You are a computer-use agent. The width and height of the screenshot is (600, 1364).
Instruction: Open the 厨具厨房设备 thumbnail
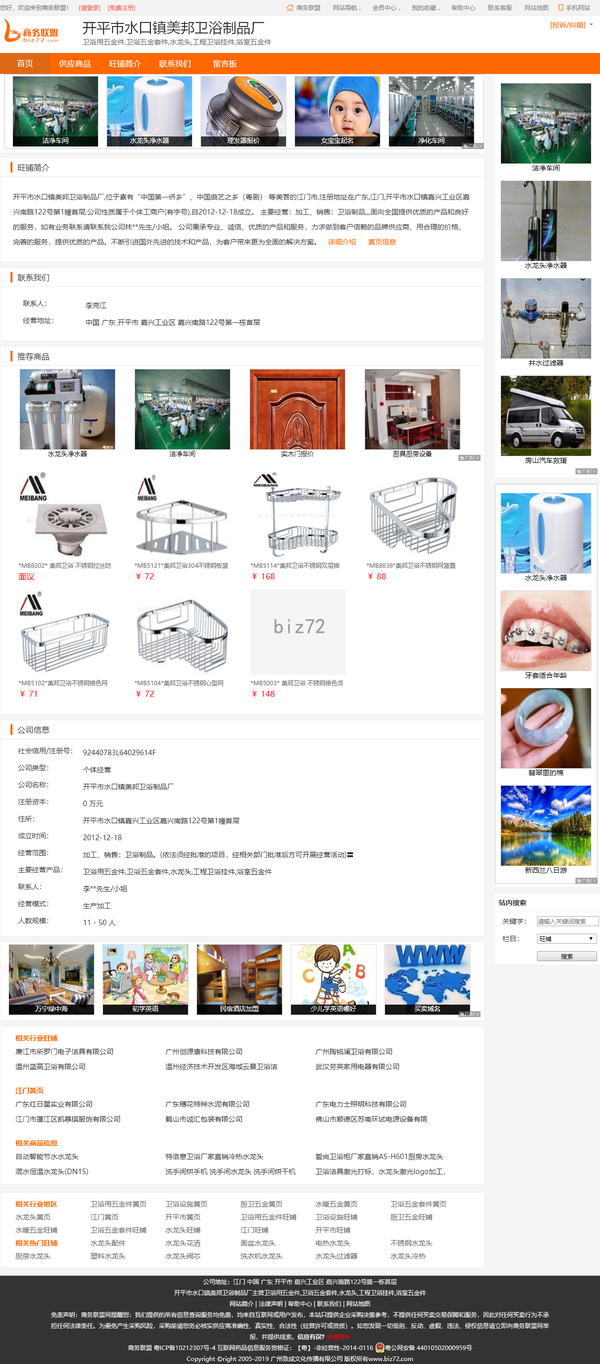point(412,410)
